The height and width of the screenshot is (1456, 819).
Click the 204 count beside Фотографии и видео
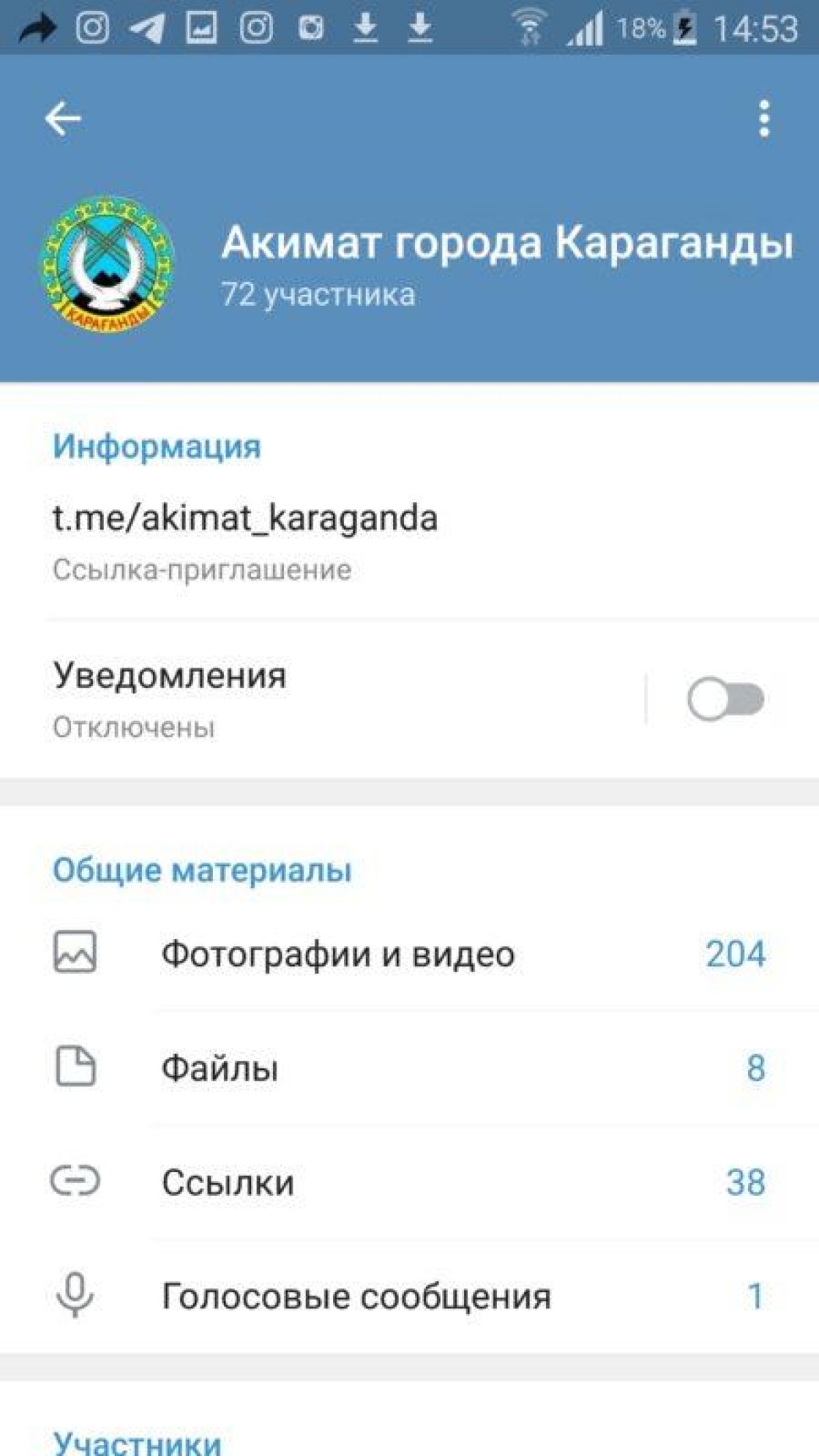pyautogui.click(x=737, y=954)
